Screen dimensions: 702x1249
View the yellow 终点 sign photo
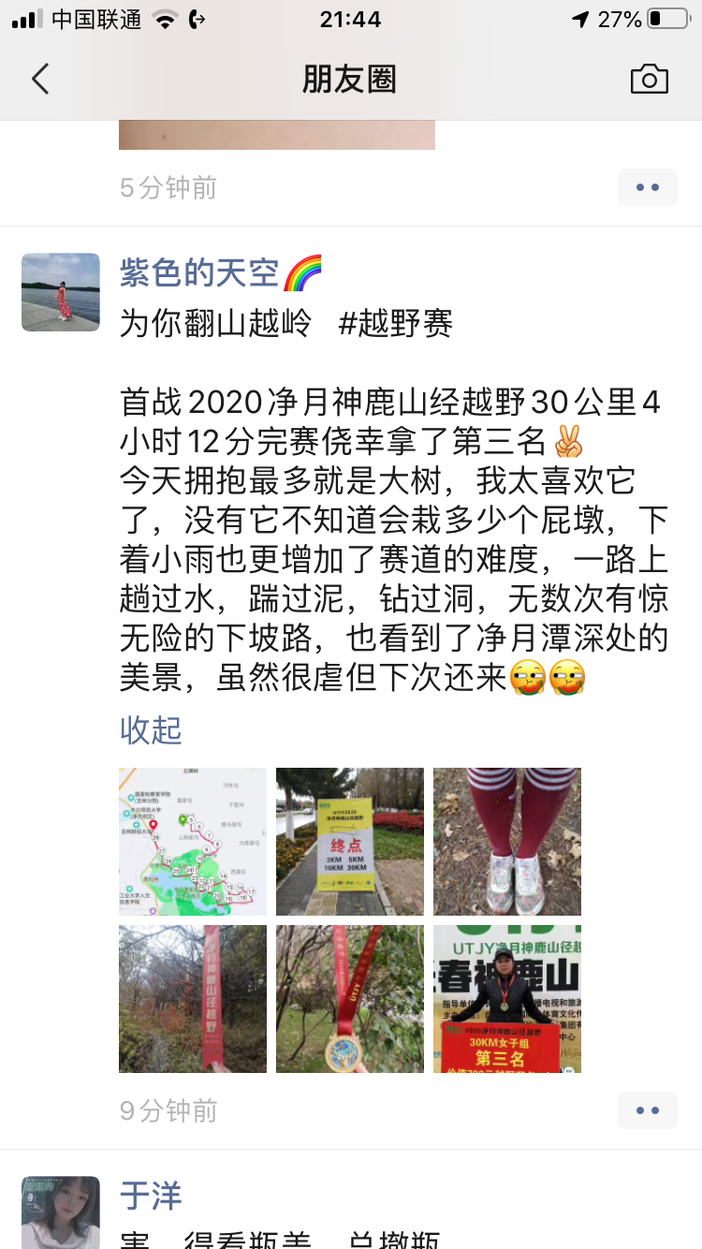[350, 842]
